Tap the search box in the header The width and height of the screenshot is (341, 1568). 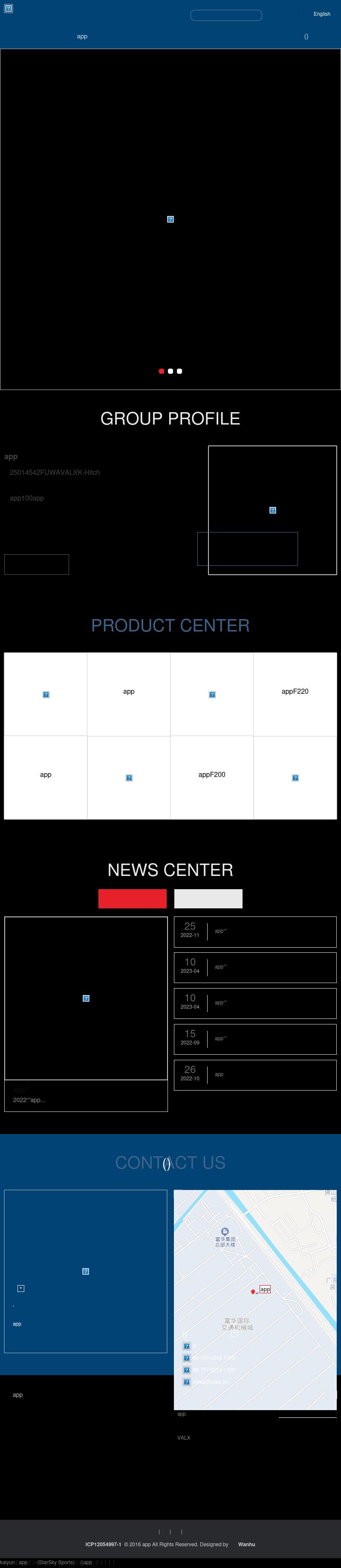[226, 15]
